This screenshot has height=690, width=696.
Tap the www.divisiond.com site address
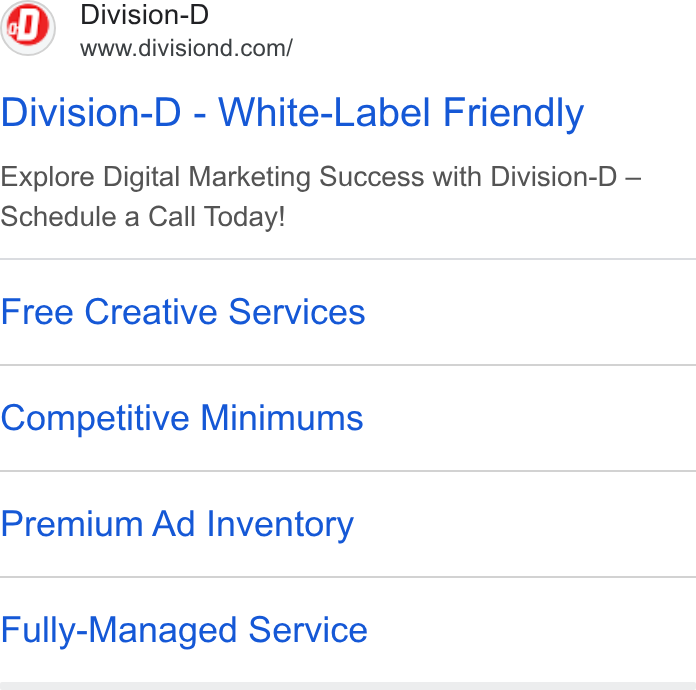pyautogui.click(x=186, y=48)
